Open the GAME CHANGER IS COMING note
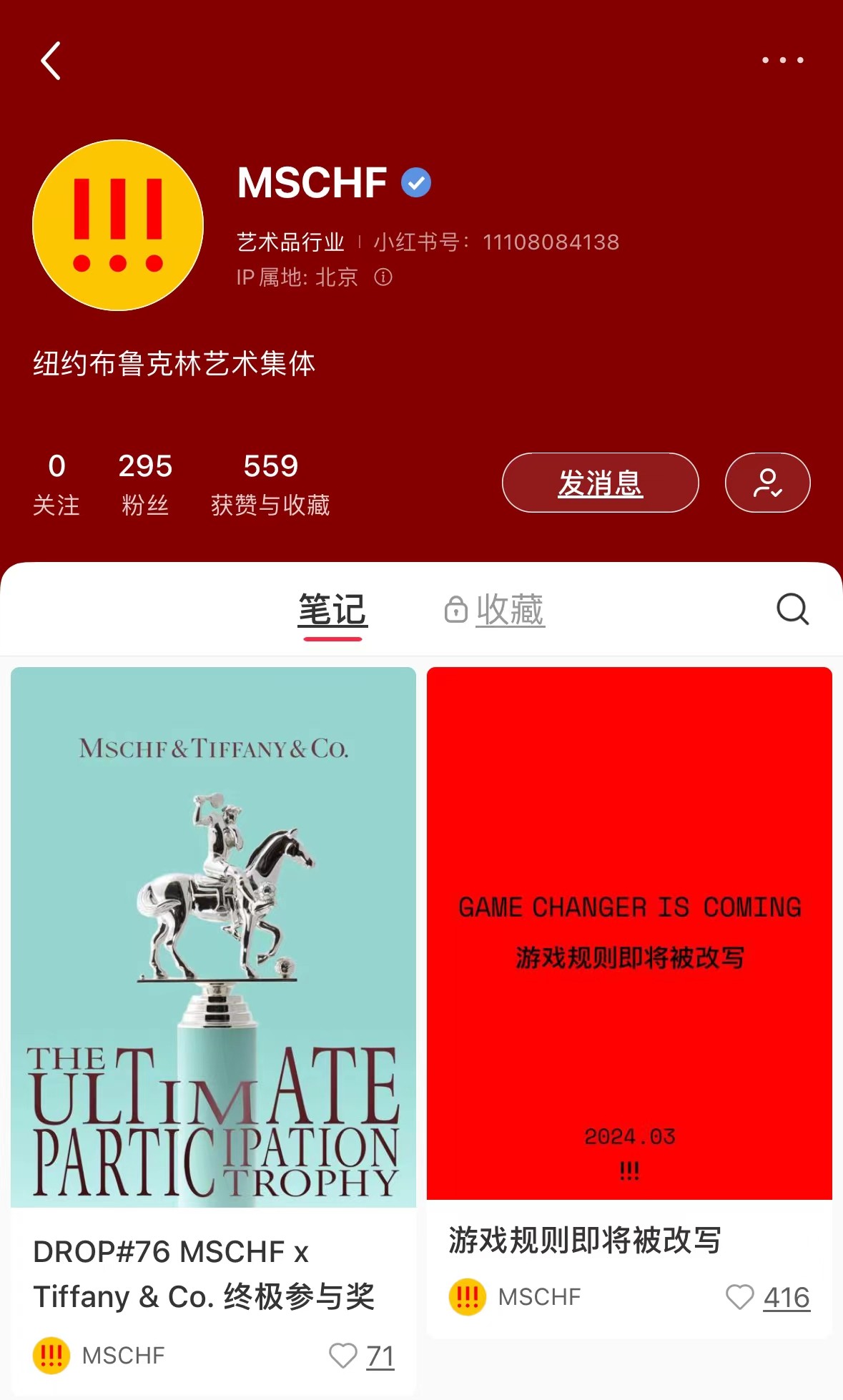843x1400 pixels. tap(629, 933)
